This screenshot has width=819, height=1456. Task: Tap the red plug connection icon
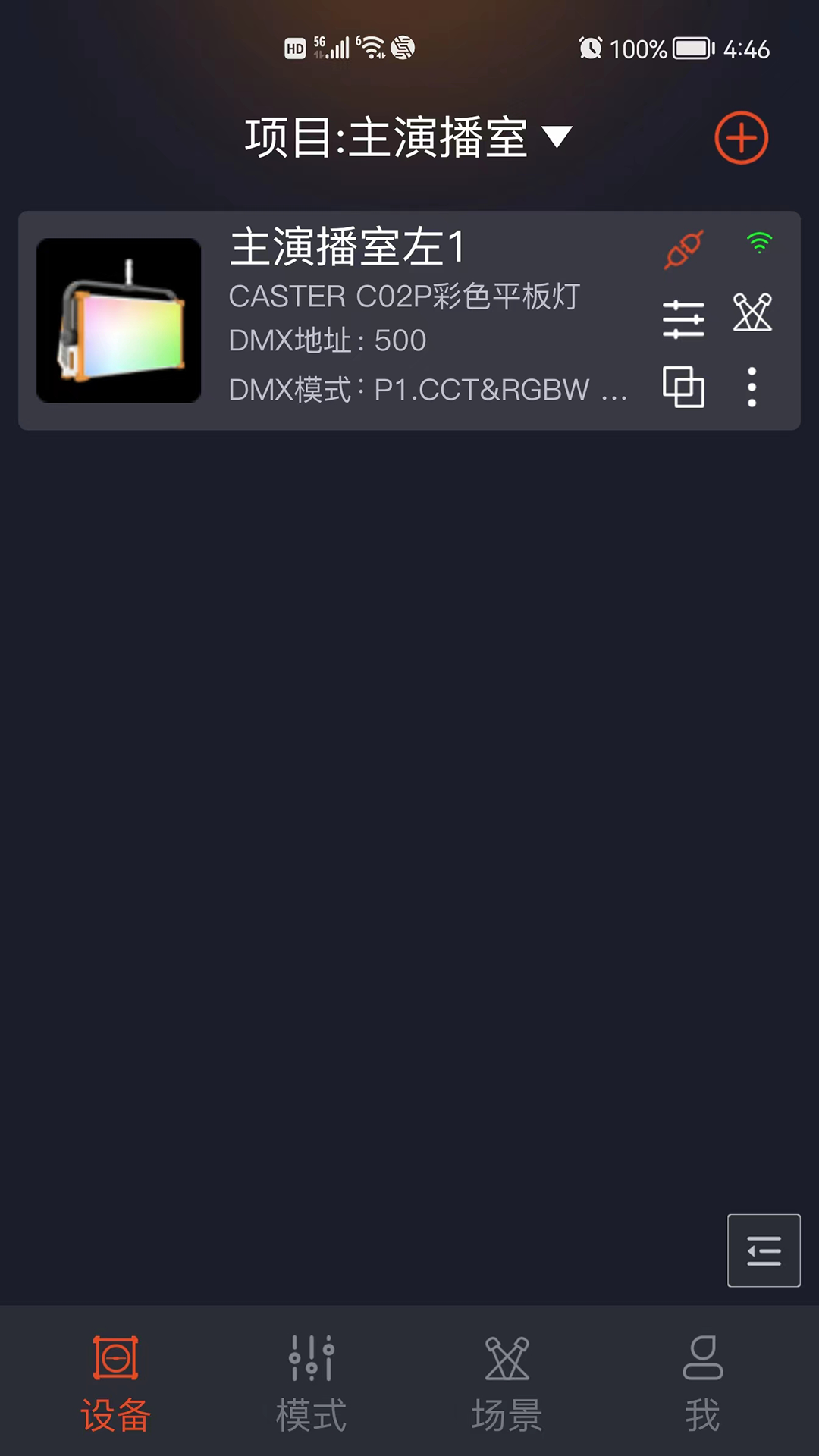(683, 249)
